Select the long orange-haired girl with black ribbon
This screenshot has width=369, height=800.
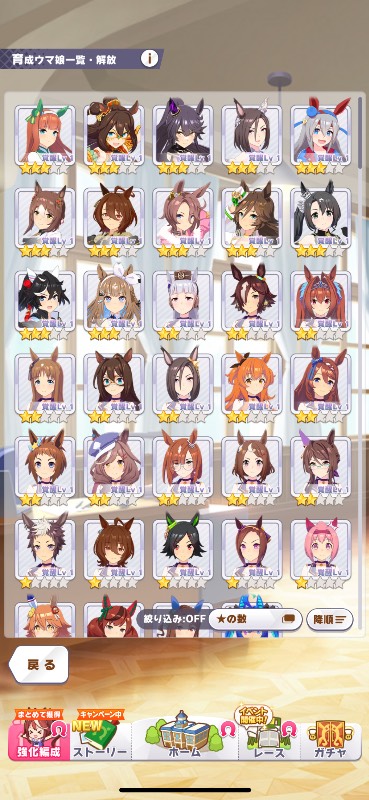(x=252, y=386)
